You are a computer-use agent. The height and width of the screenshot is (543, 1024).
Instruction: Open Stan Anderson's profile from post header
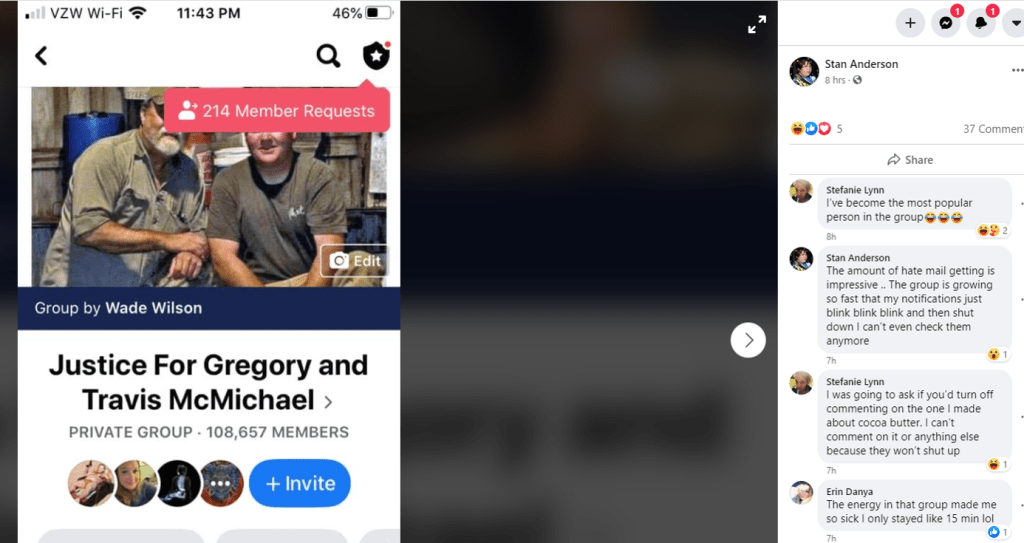(x=861, y=64)
